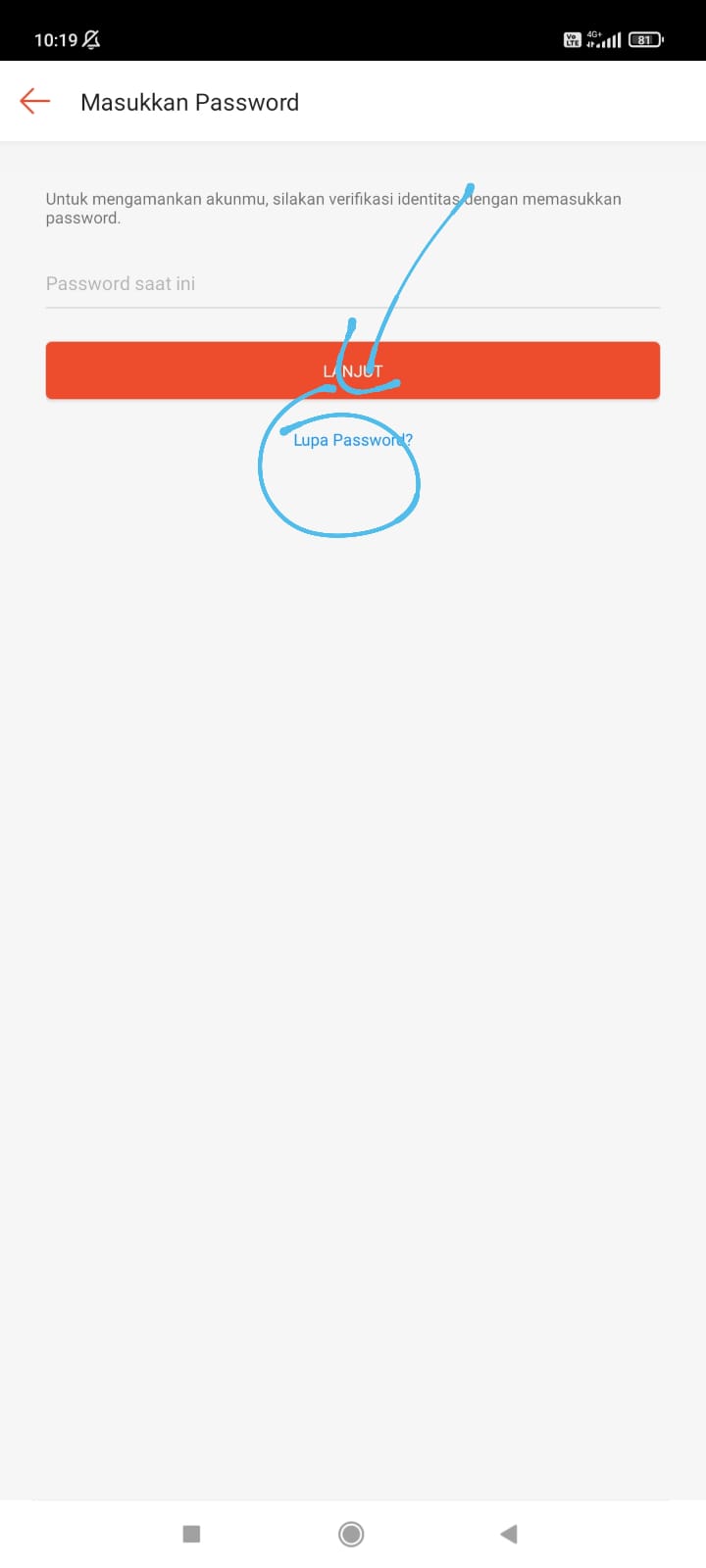Tap the triangular Android back navigation icon

point(509,1534)
